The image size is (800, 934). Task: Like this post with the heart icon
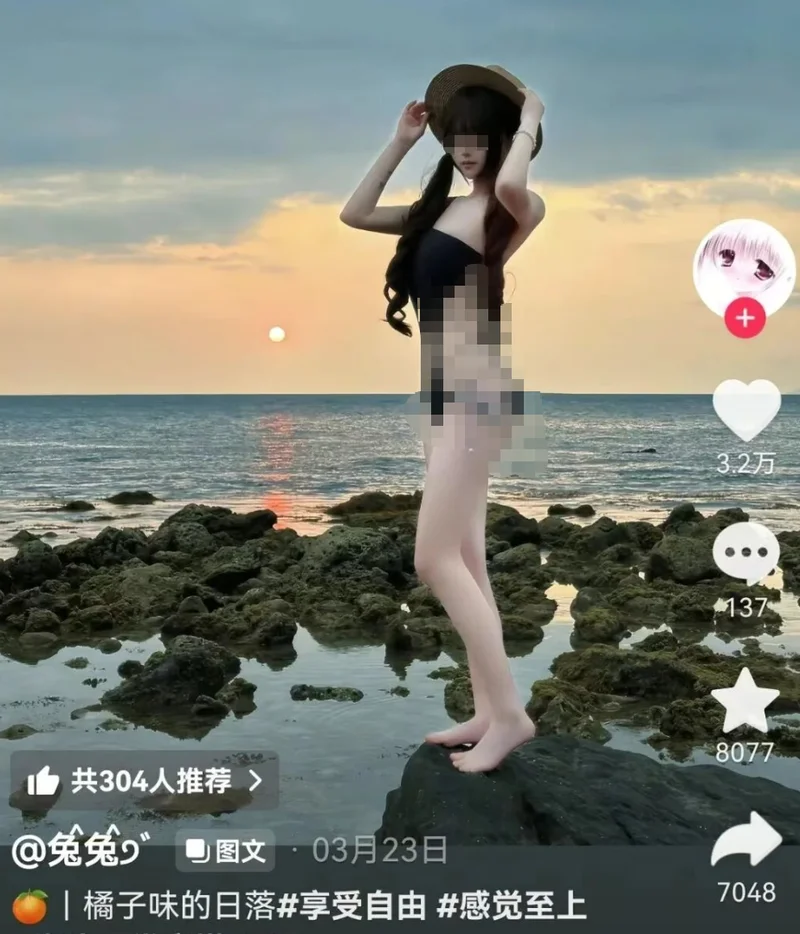tap(746, 409)
